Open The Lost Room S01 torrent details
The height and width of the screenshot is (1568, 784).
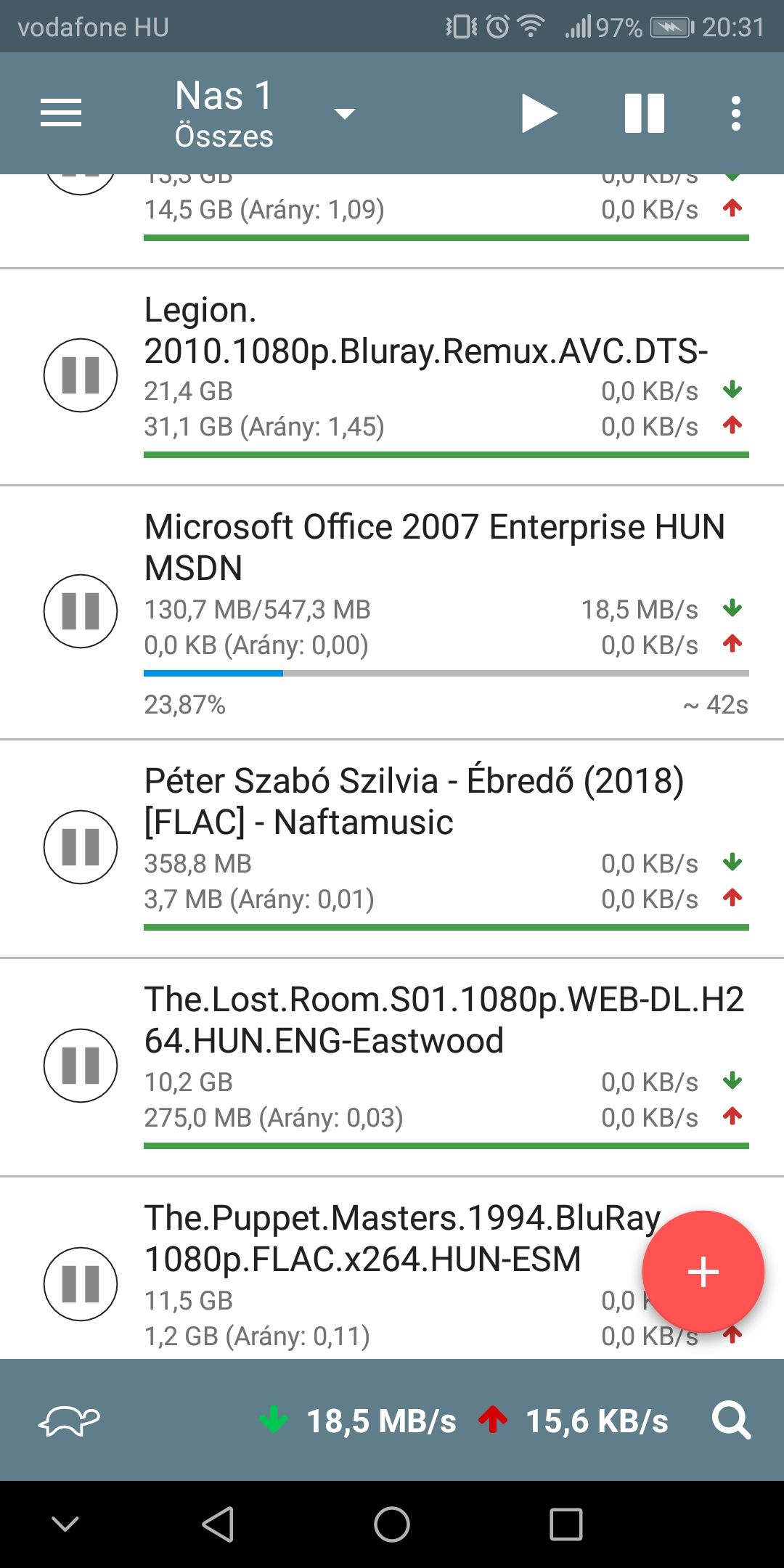(443, 1019)
